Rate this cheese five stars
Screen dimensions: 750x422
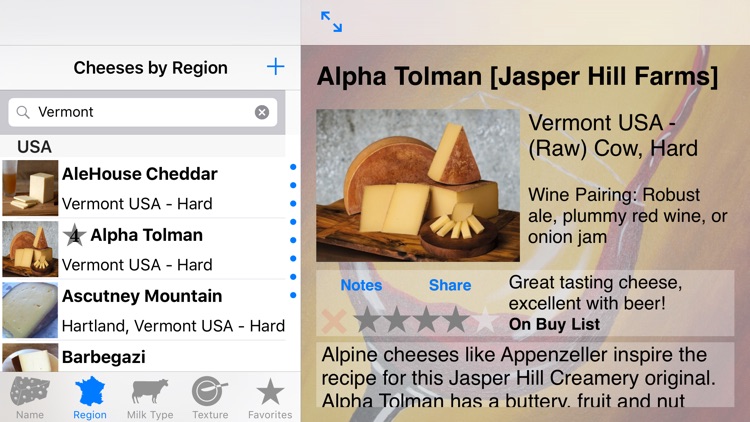pyautogui.click(x=485, y=321)
